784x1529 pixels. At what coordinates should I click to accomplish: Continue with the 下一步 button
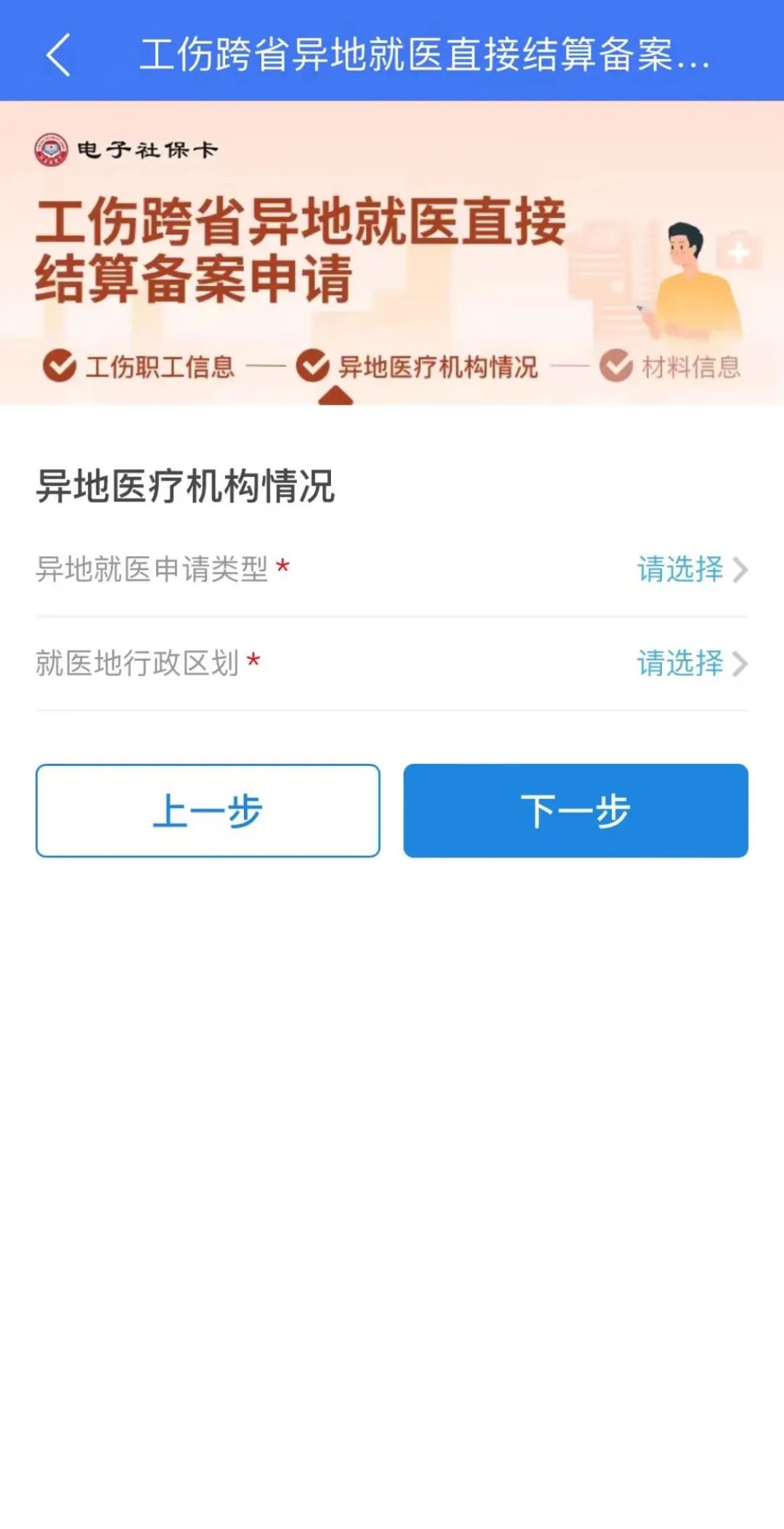click(575, 810)
